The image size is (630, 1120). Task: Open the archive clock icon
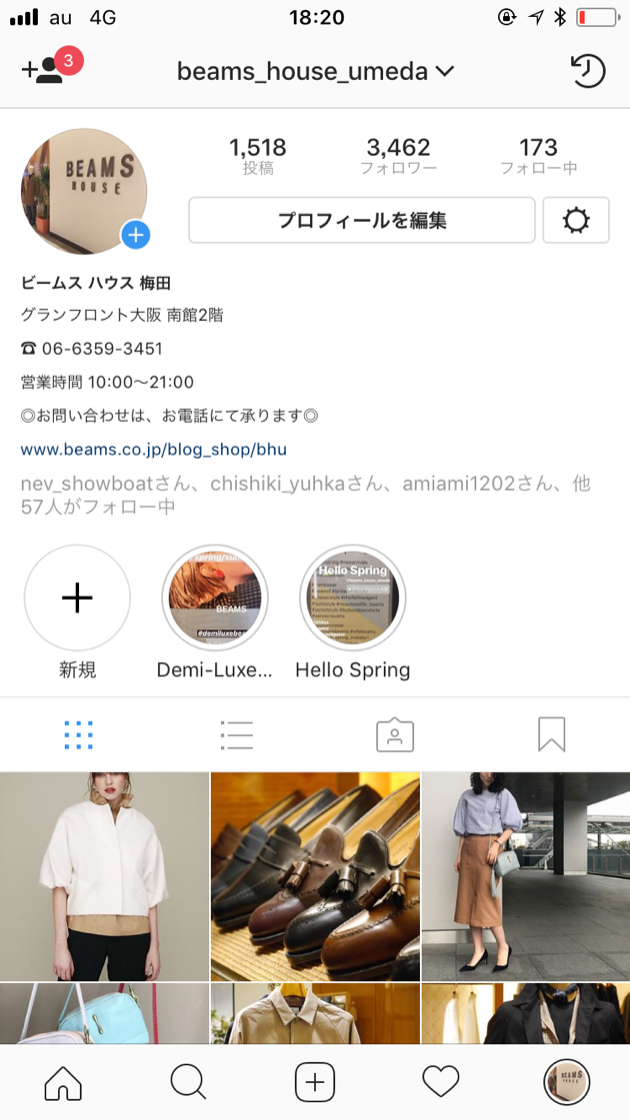[x=587, y=71]
